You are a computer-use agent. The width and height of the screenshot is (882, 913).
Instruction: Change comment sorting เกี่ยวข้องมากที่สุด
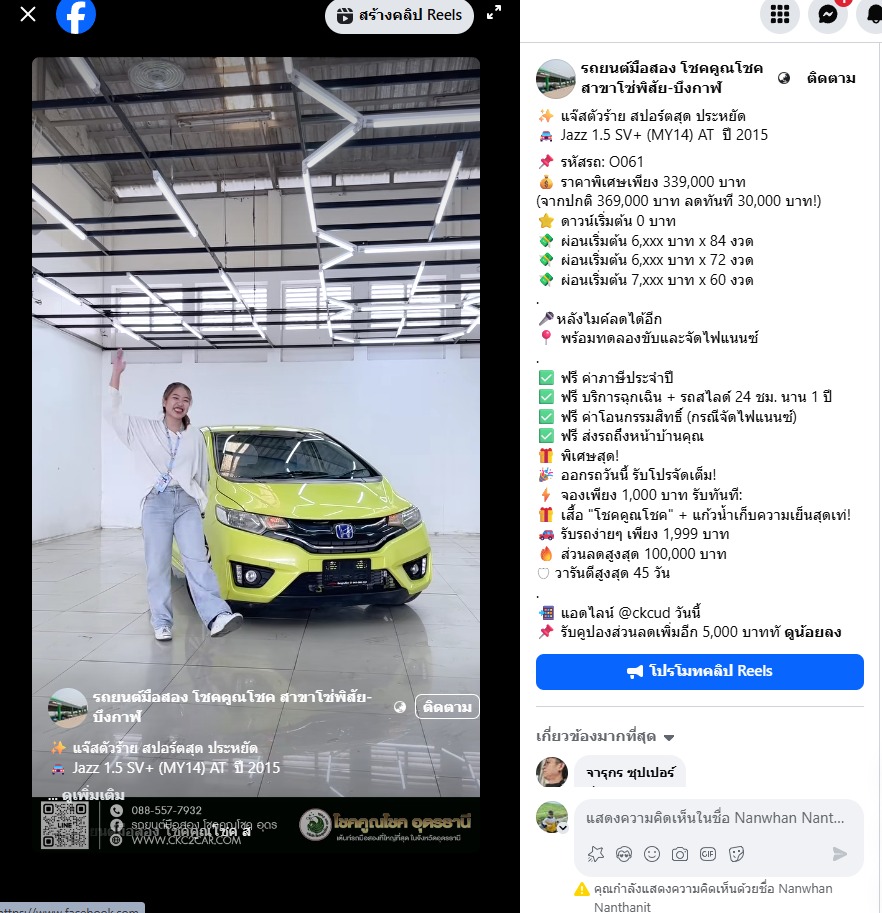[606, 737]
